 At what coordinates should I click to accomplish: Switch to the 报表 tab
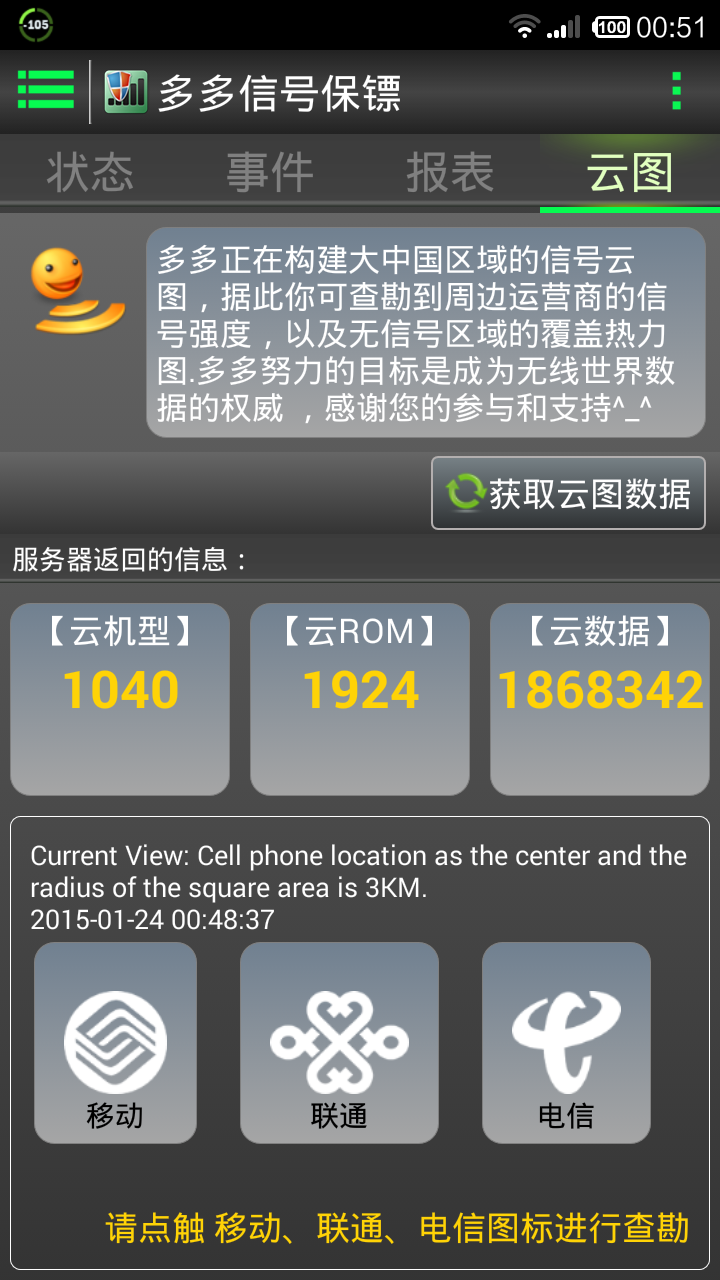450,173
